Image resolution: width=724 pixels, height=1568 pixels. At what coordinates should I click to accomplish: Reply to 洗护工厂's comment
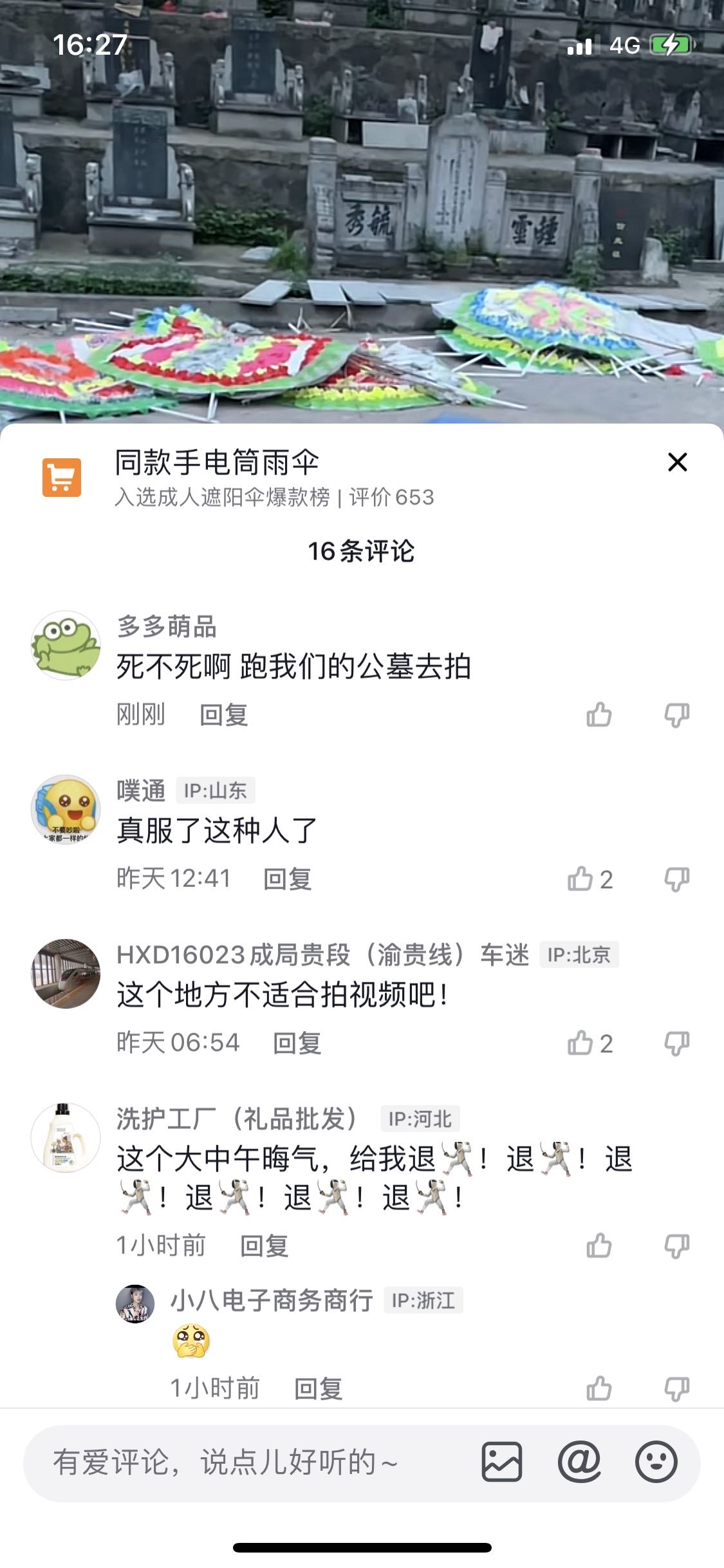pyautogui.click(x=264, y=1246)
